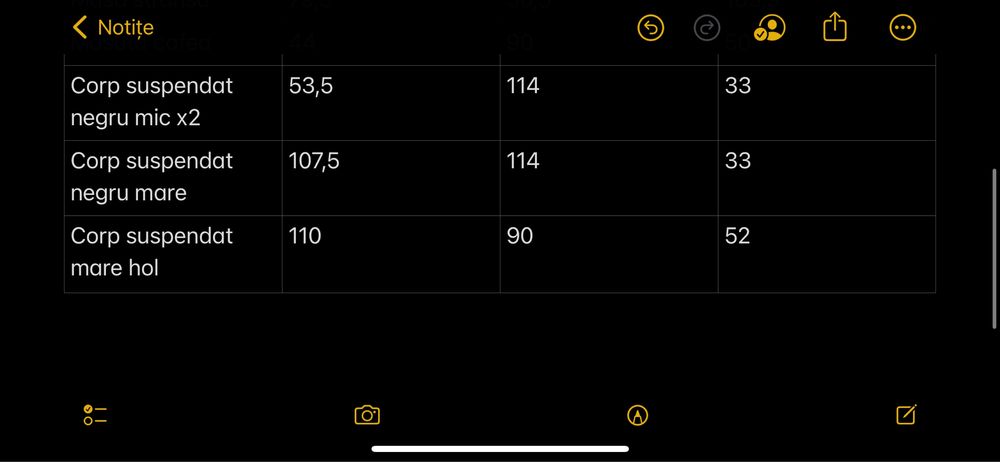The width and height of the screenshot is (1000, 462).
Task: Open the markup drawing tool
Action: (x=637, y=415)
